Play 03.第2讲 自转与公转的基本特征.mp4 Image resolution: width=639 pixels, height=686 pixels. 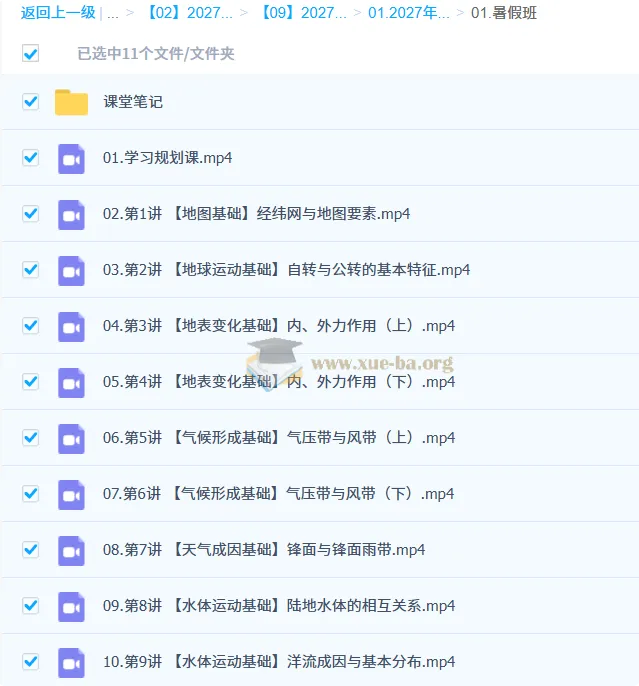pyautogui.click(x=286, y=270)
